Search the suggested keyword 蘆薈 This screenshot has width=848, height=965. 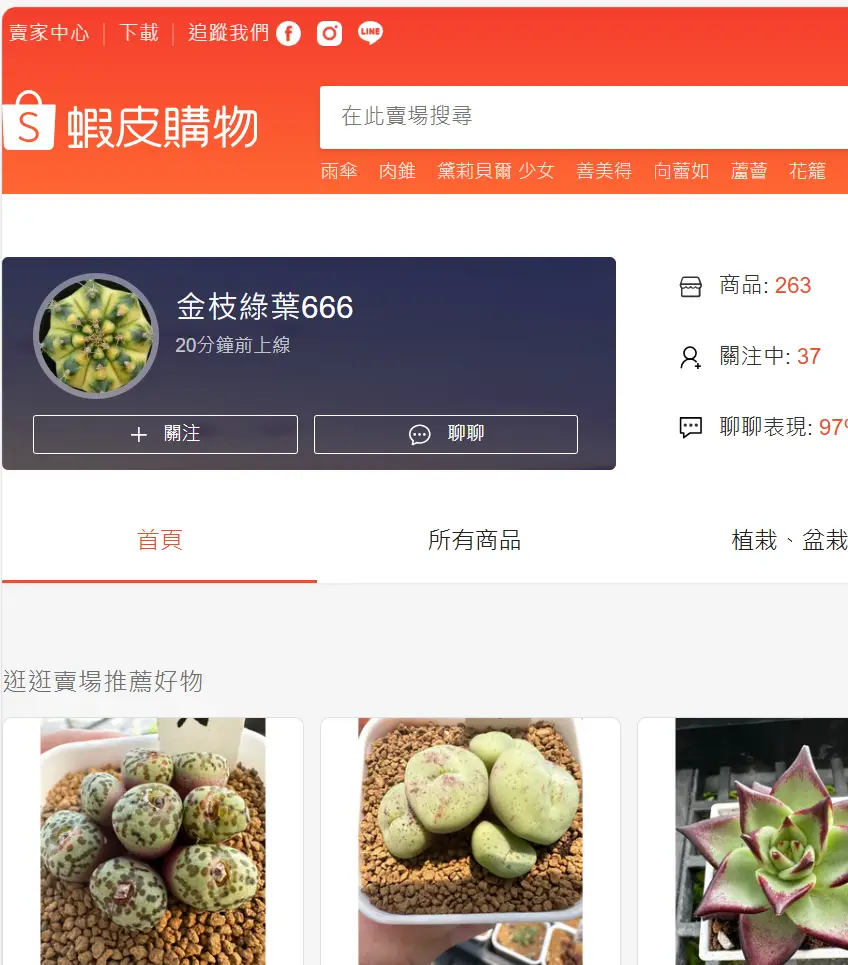(749, 171)
